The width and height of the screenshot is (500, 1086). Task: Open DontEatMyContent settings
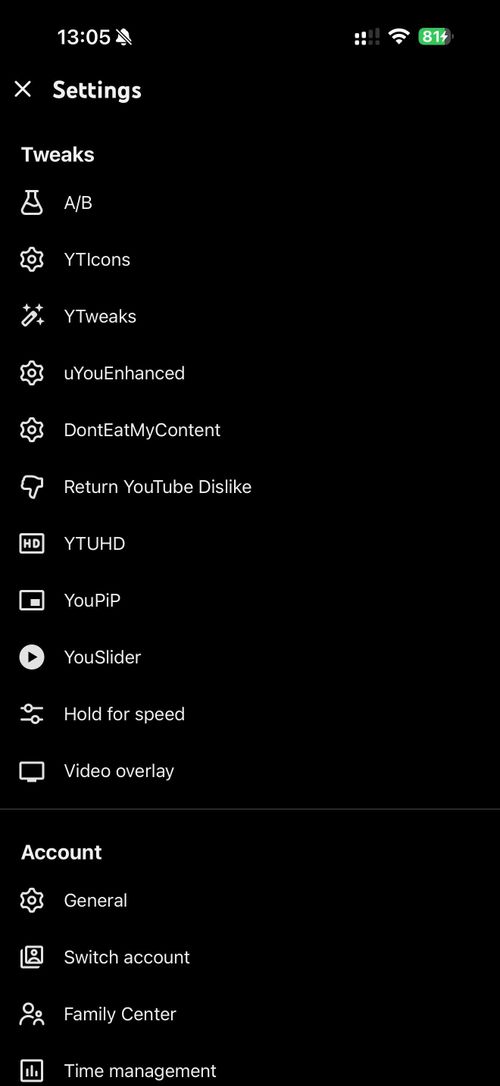[250, 430]
